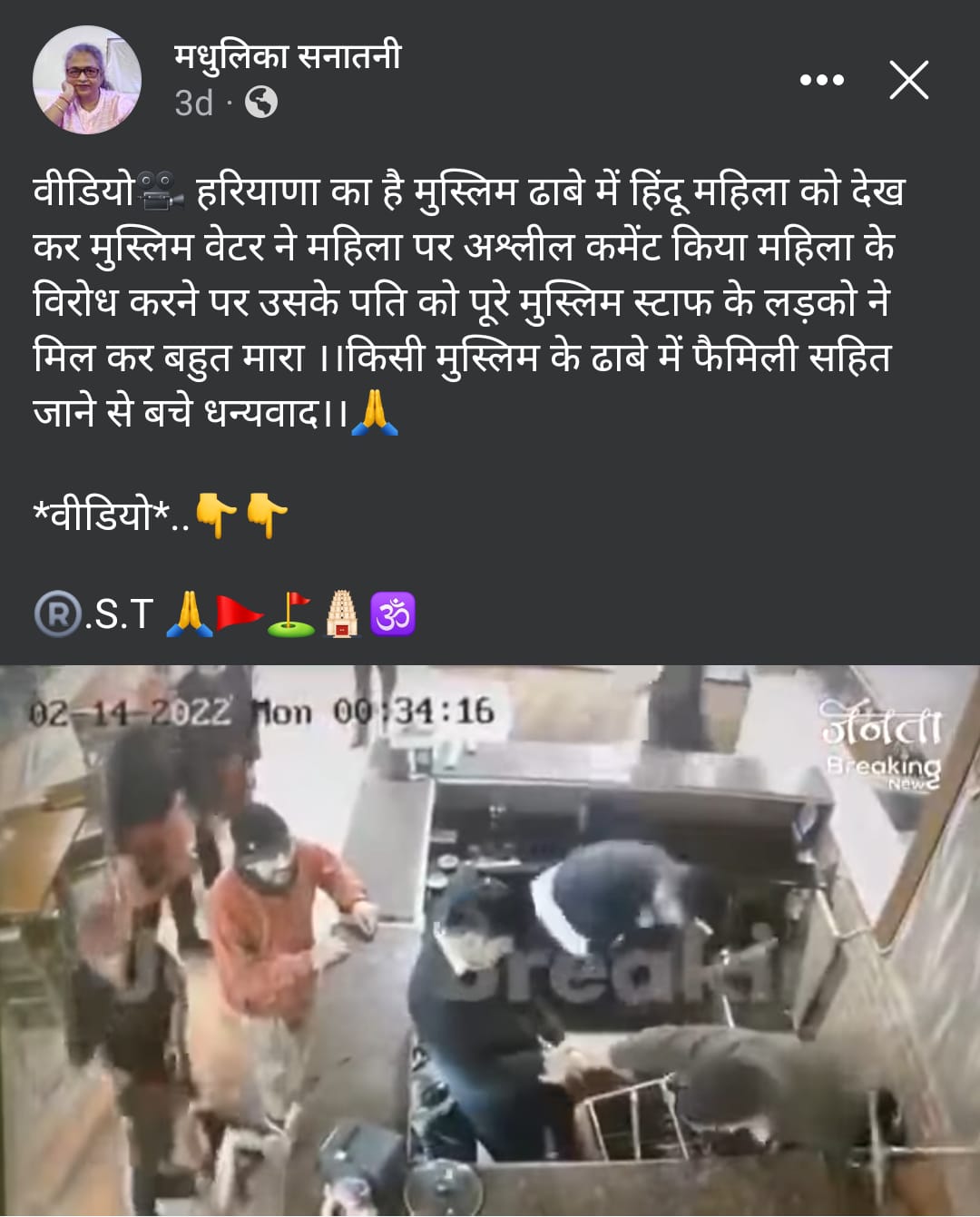Open the three-dot post options menu
The width and height of the screenshot is (980, 1217).
[821, 80]
